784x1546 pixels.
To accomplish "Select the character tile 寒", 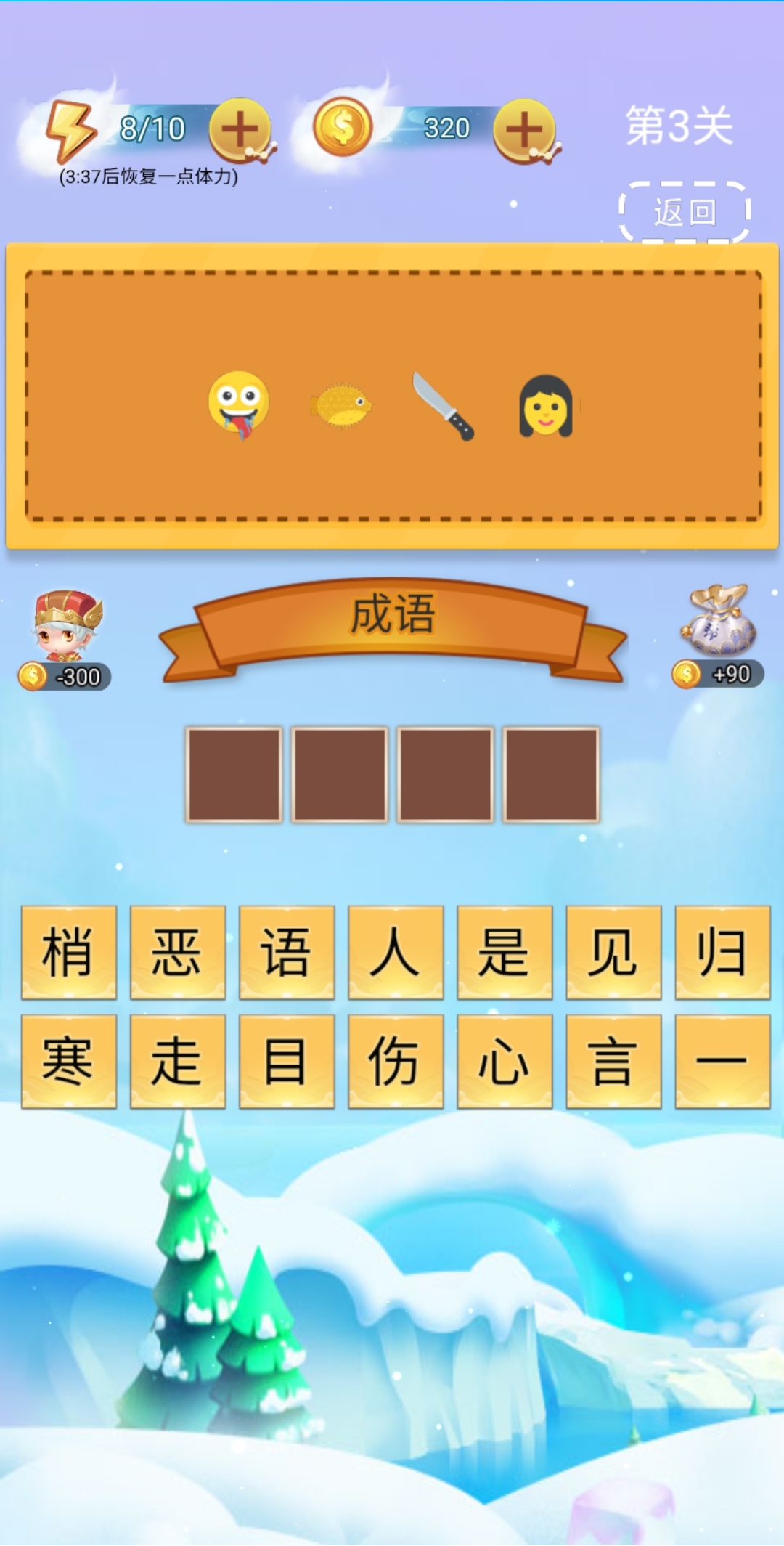I will [69, 1061].
